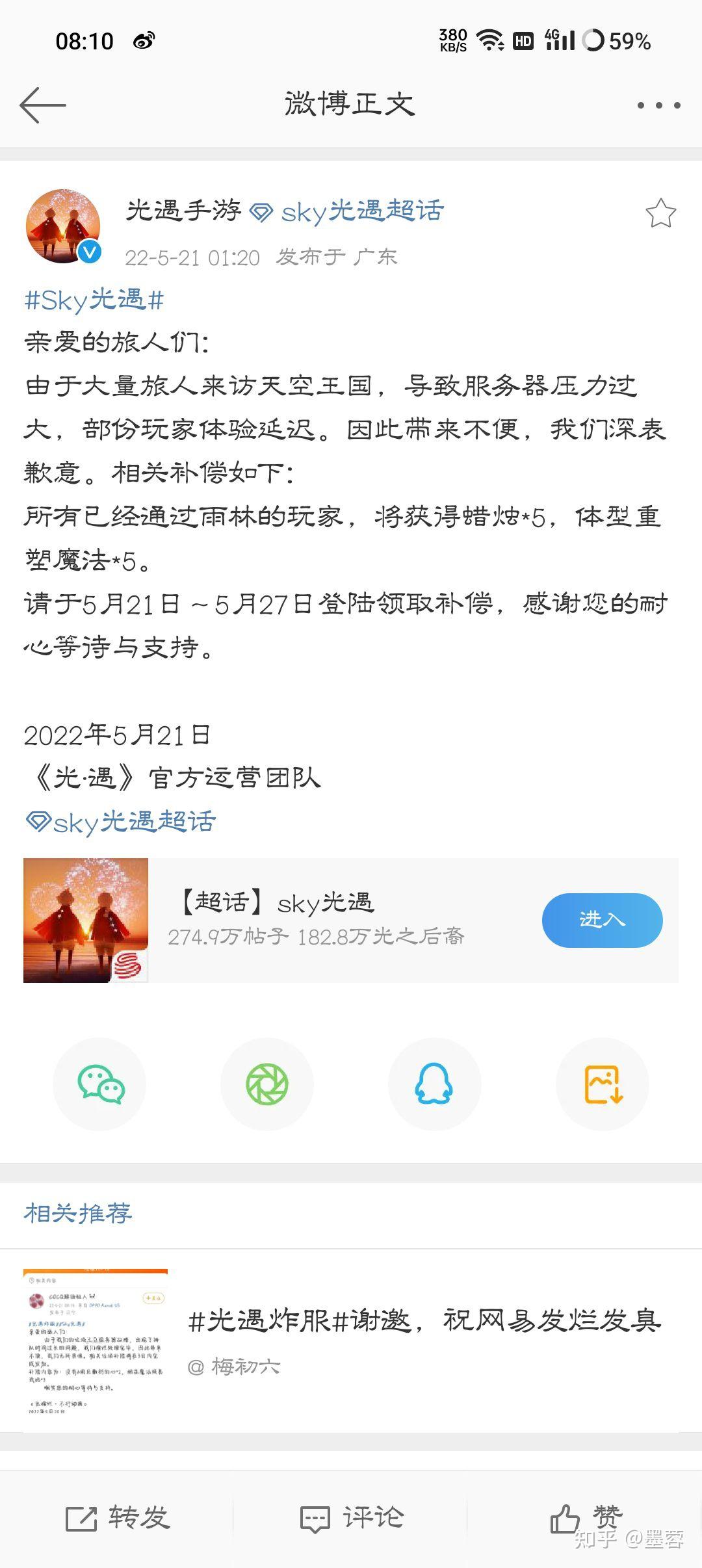The image size is (702, 1568).
Task: Open the sky光遇超话 link below the post
Action: pyautogui.click(x=121, y=822)
